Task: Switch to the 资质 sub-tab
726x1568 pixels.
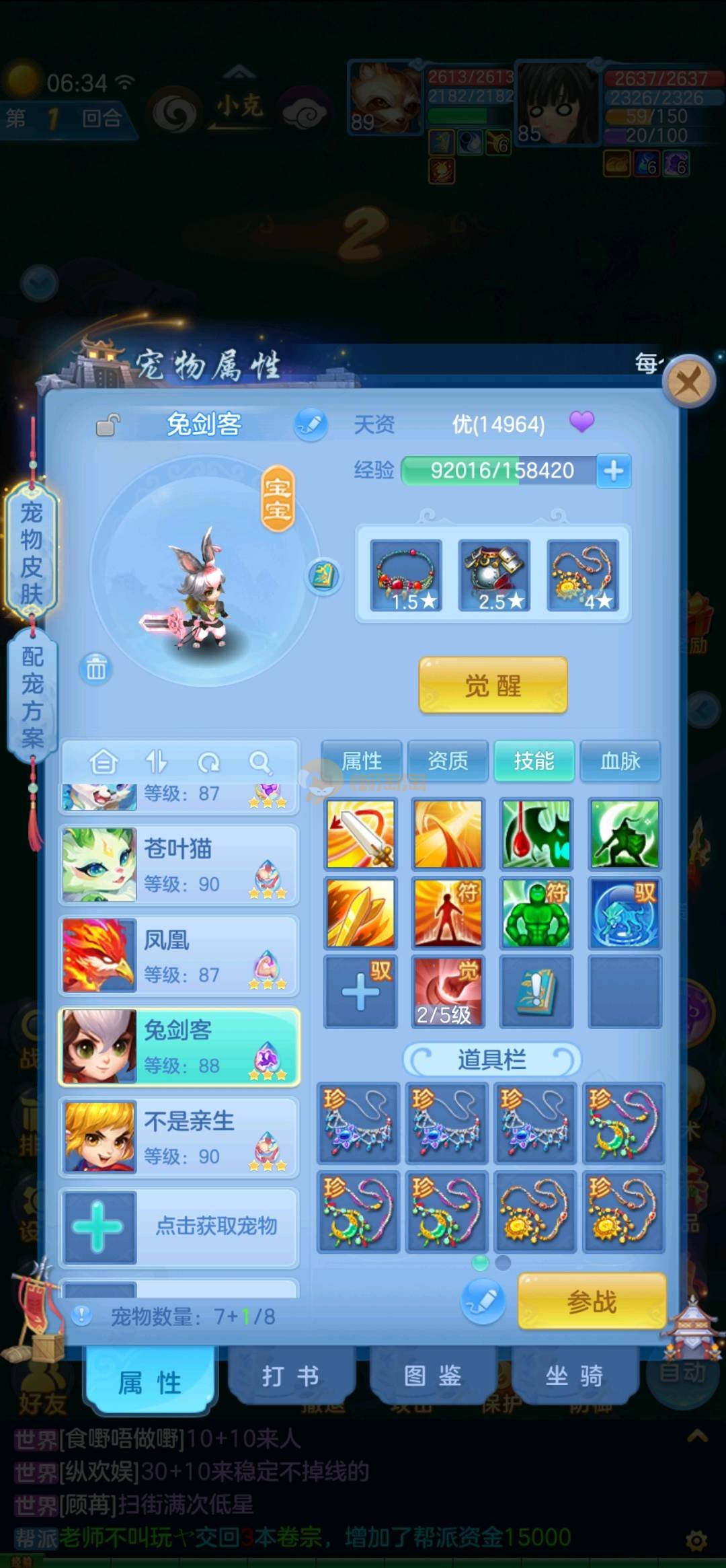Action: tap(448, 761)
